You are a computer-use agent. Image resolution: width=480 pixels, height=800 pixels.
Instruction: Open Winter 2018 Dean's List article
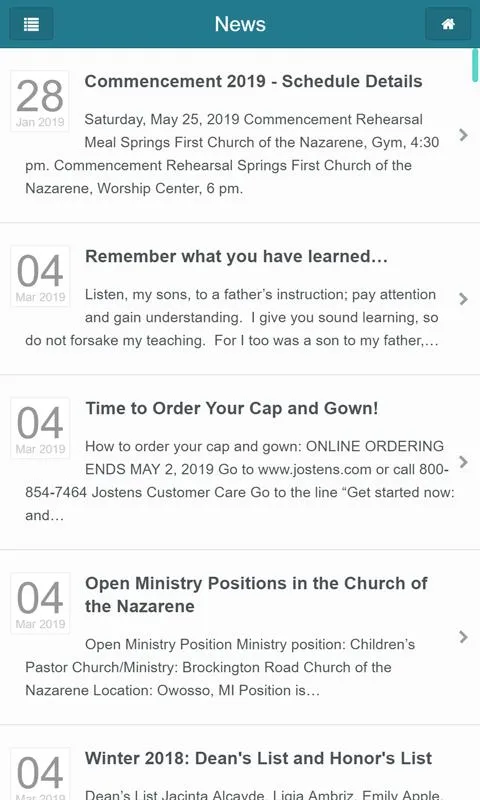240,763
